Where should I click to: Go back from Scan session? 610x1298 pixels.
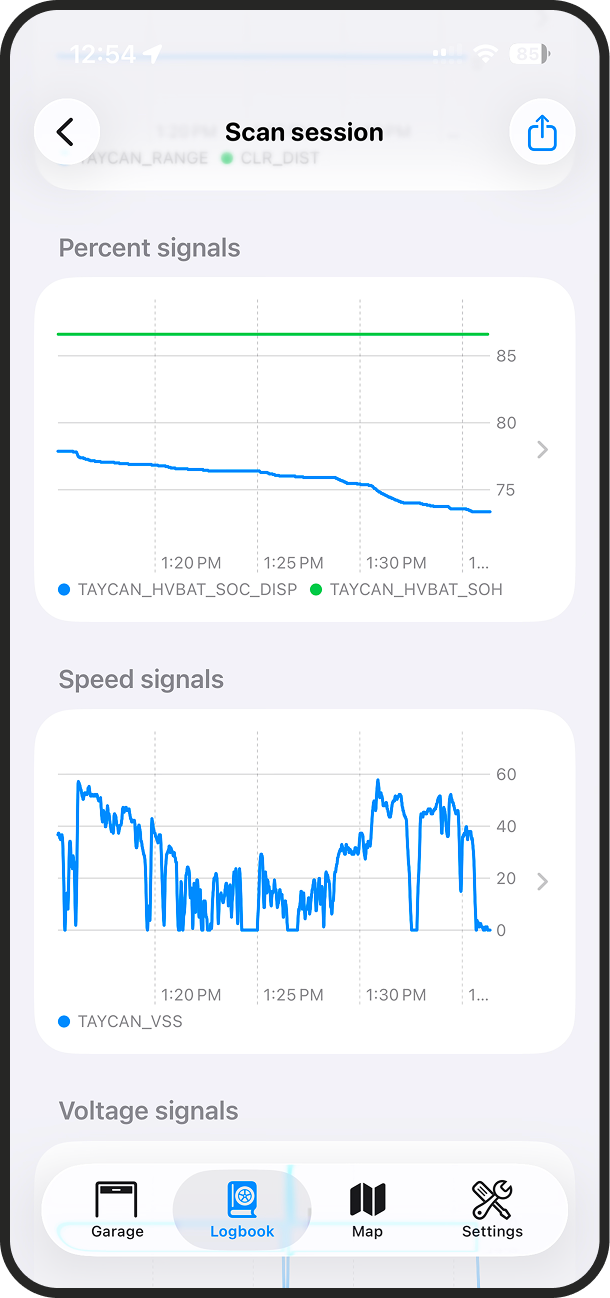[x=66, y=132]
